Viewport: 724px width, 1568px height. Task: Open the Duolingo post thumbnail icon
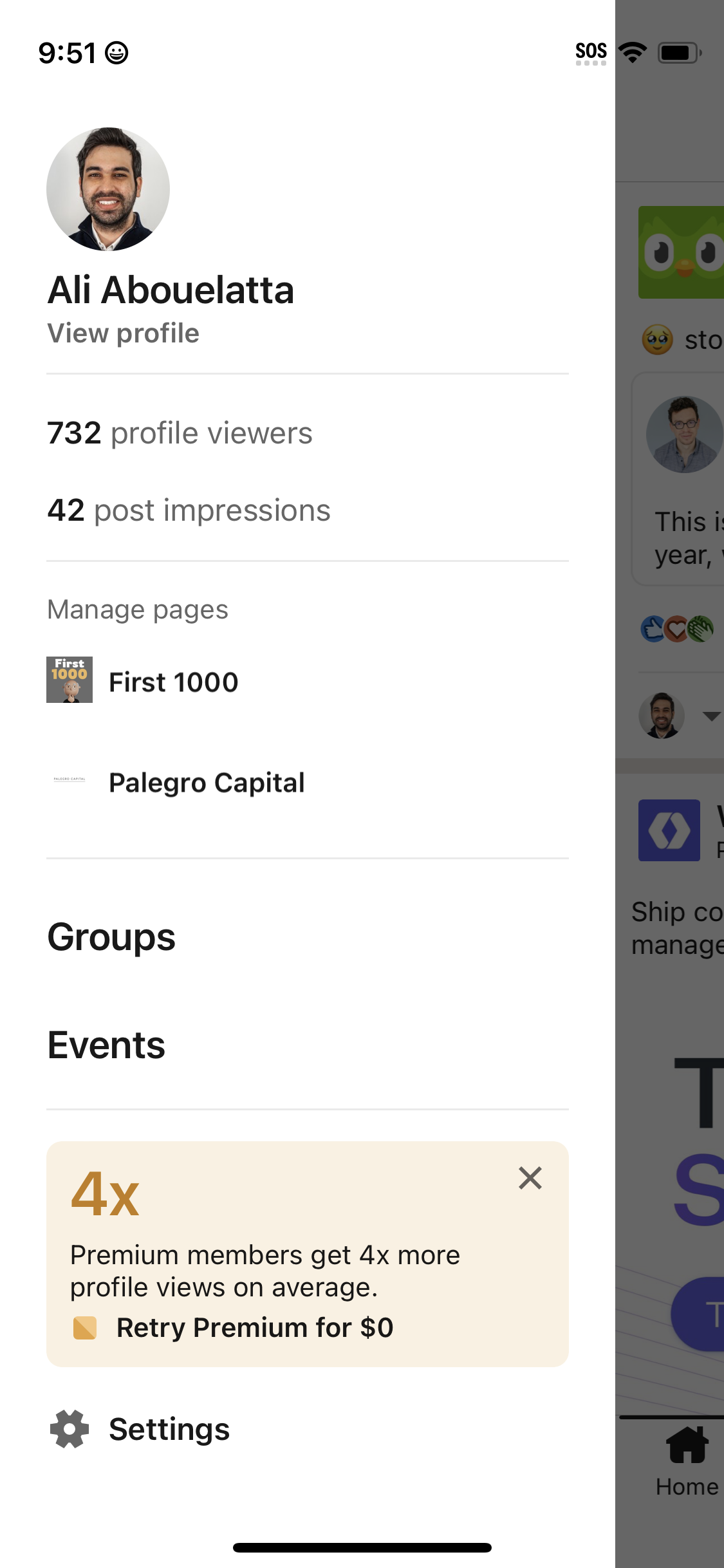pos(682,251)
